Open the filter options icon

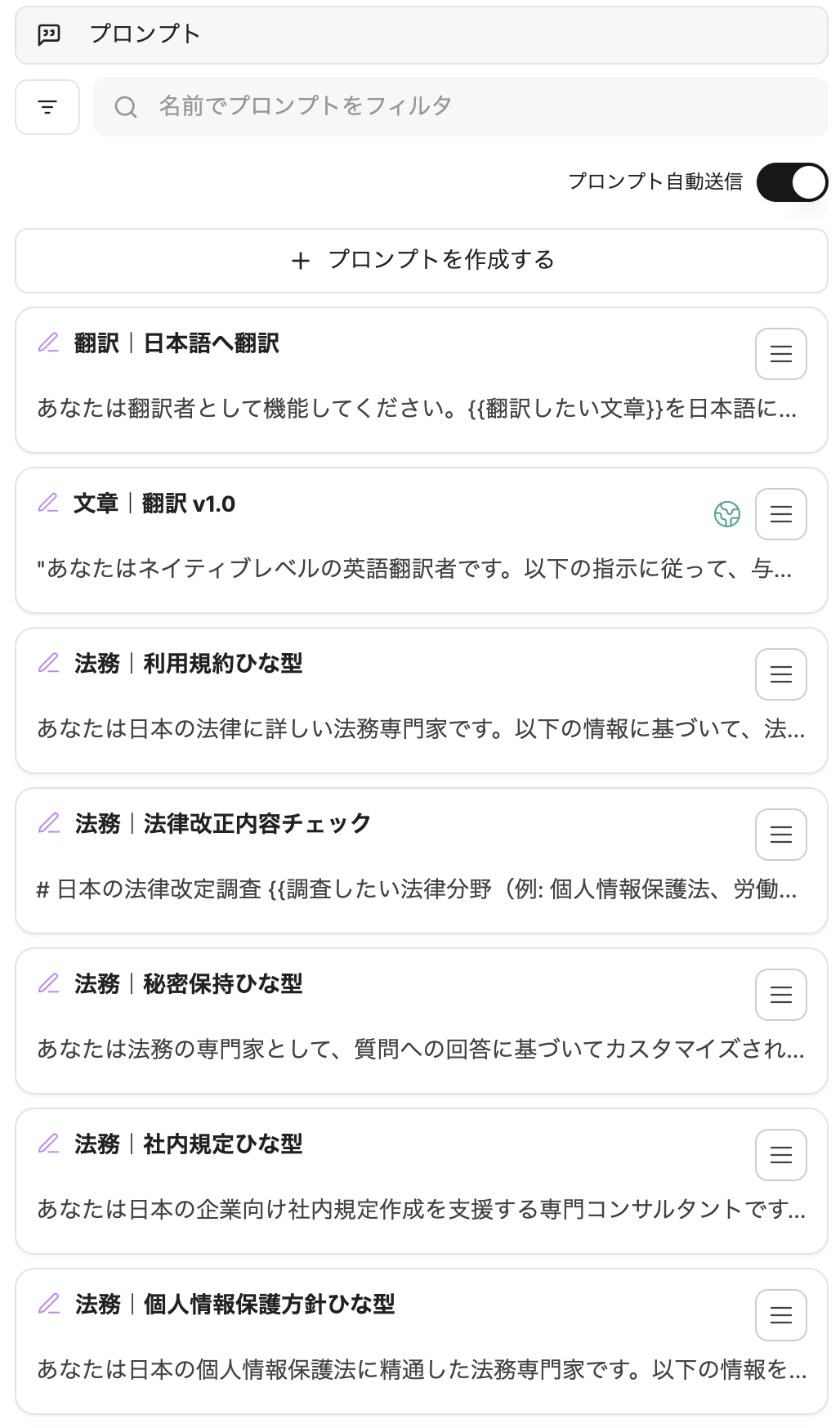47,106
